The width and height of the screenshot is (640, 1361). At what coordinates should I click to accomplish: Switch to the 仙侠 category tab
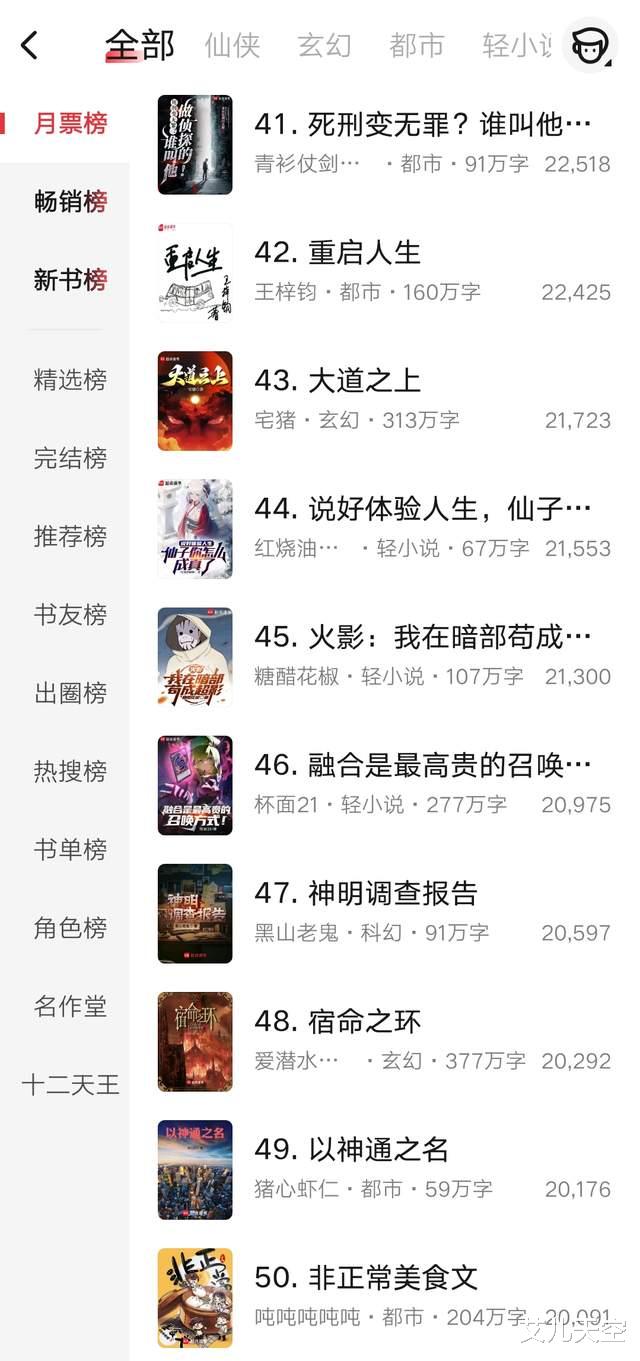click(232, 45)
